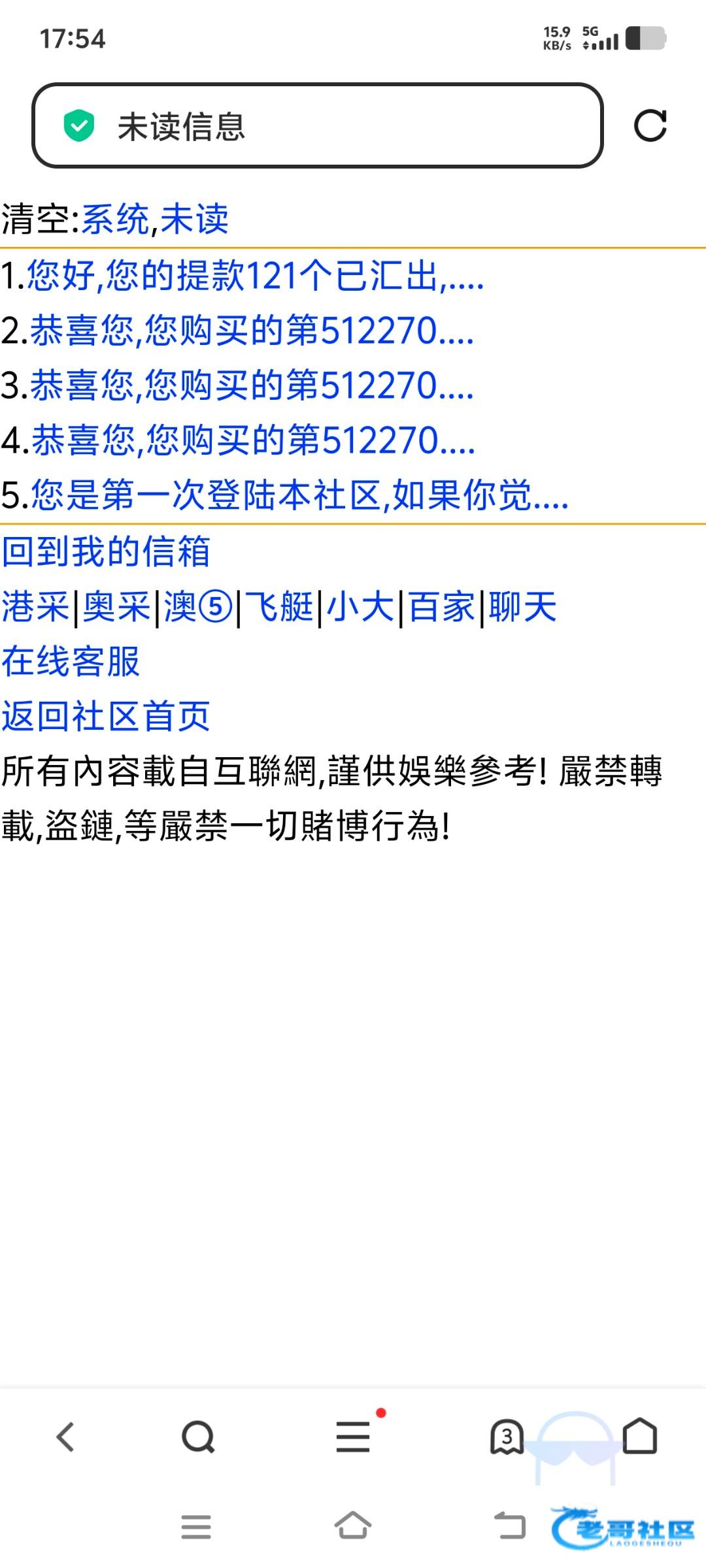The height and width of the screenshot is (1568, 706).
Task: Clear unread messages via 未读 link
Action: click(x=195, y=219)
